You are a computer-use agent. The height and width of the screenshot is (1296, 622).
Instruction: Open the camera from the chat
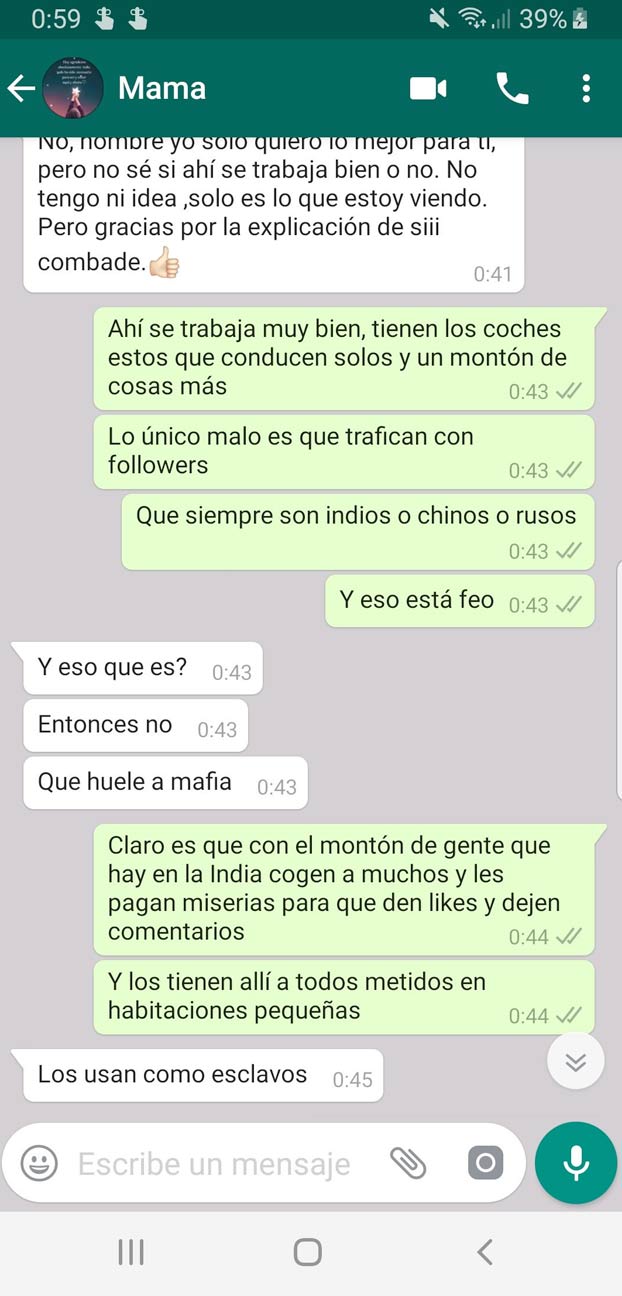pos(485,1163)
